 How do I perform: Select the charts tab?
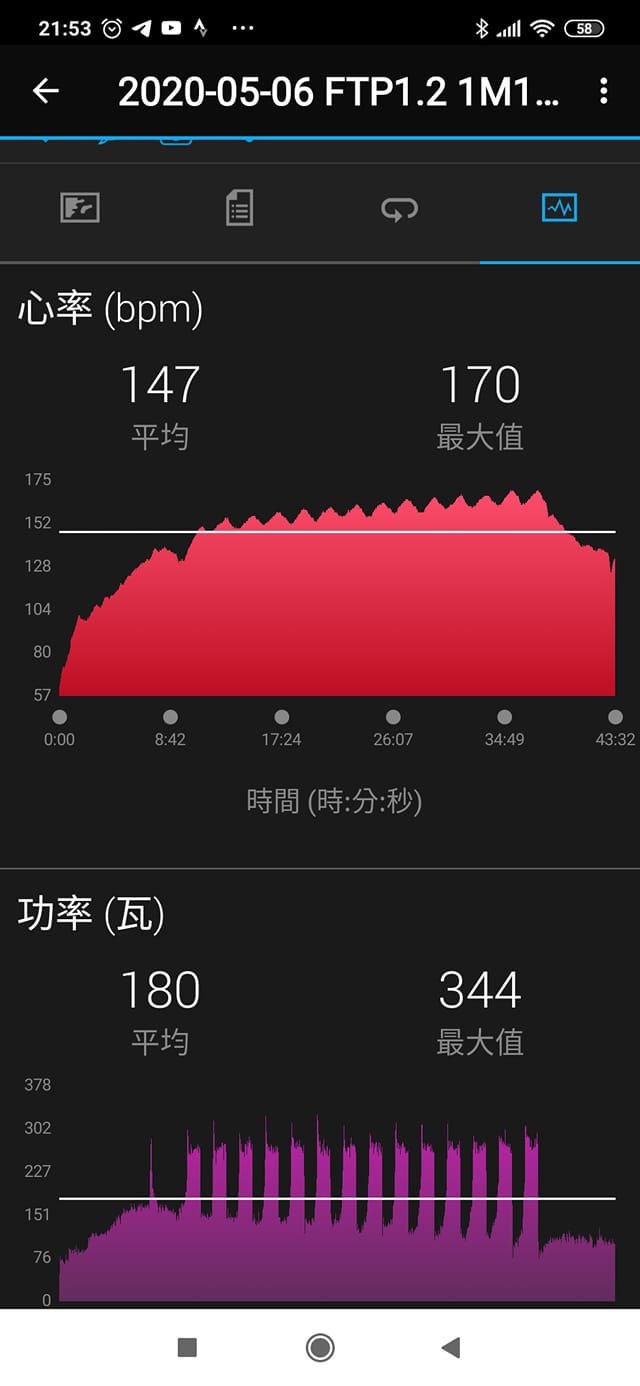[559, 208]
